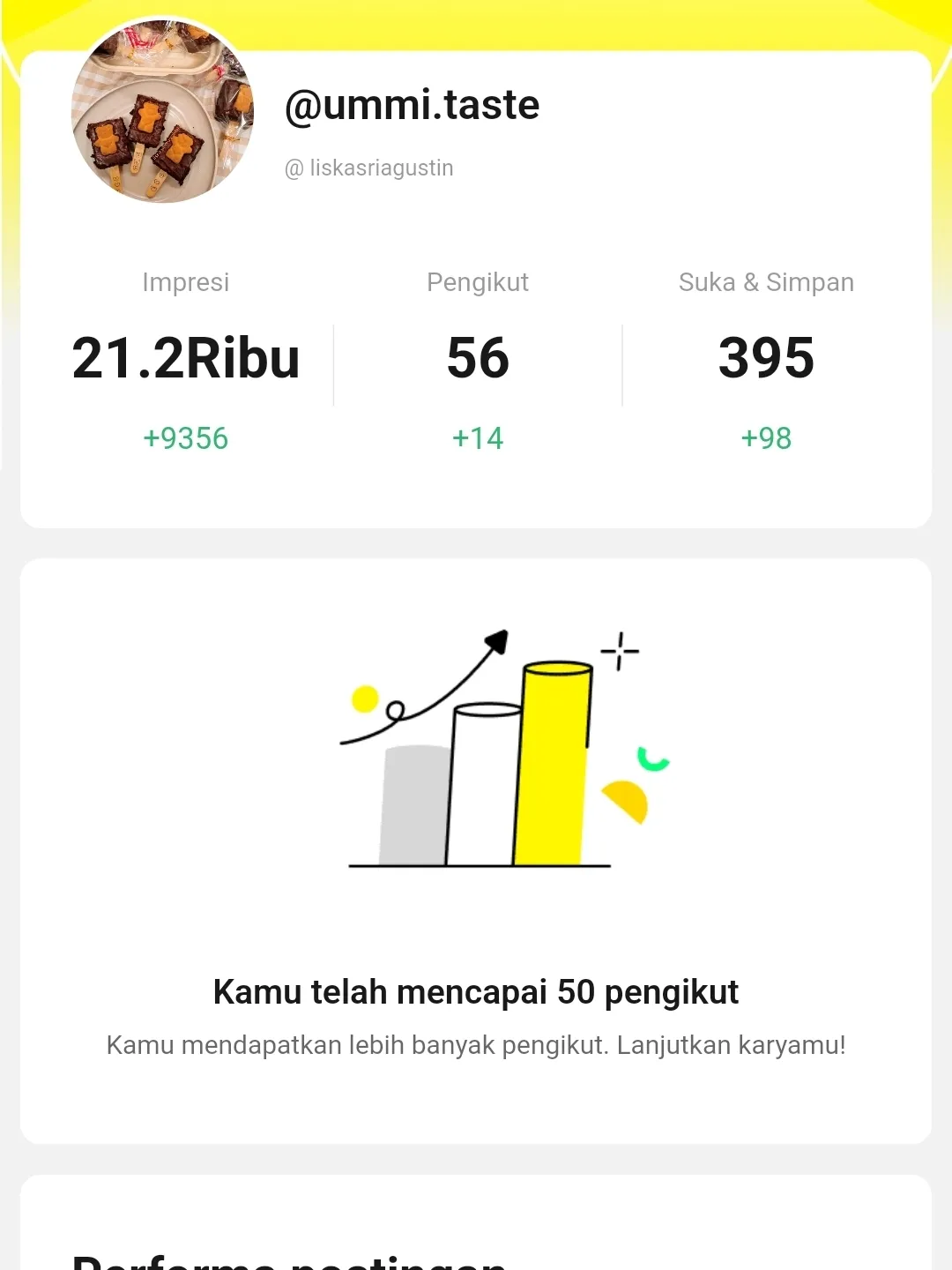Click the green curve shape in the graphic
The height and width of the screenshot is (1270, 952).
[653, 760]
